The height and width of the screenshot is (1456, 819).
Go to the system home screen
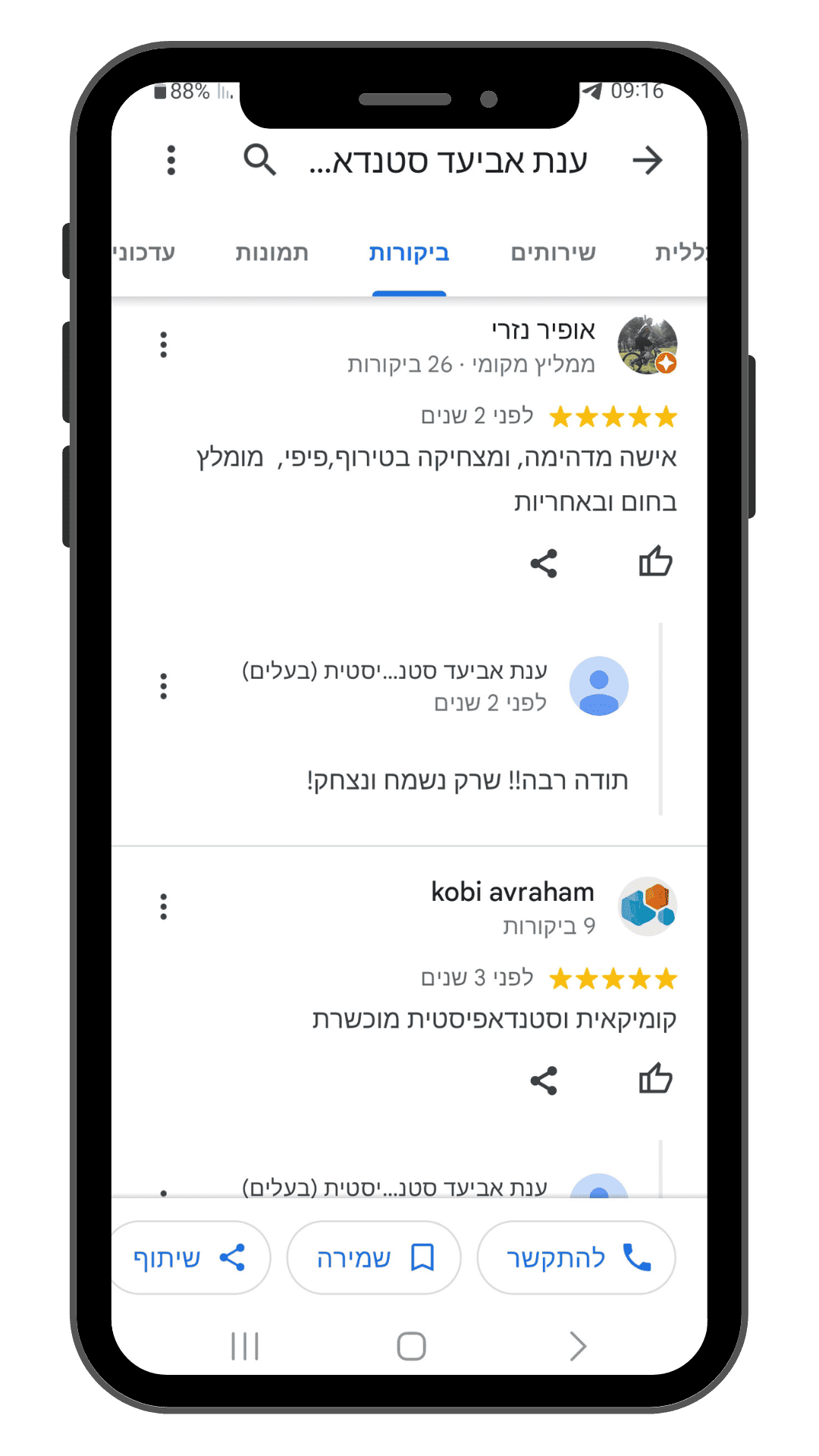(411, 1346)
